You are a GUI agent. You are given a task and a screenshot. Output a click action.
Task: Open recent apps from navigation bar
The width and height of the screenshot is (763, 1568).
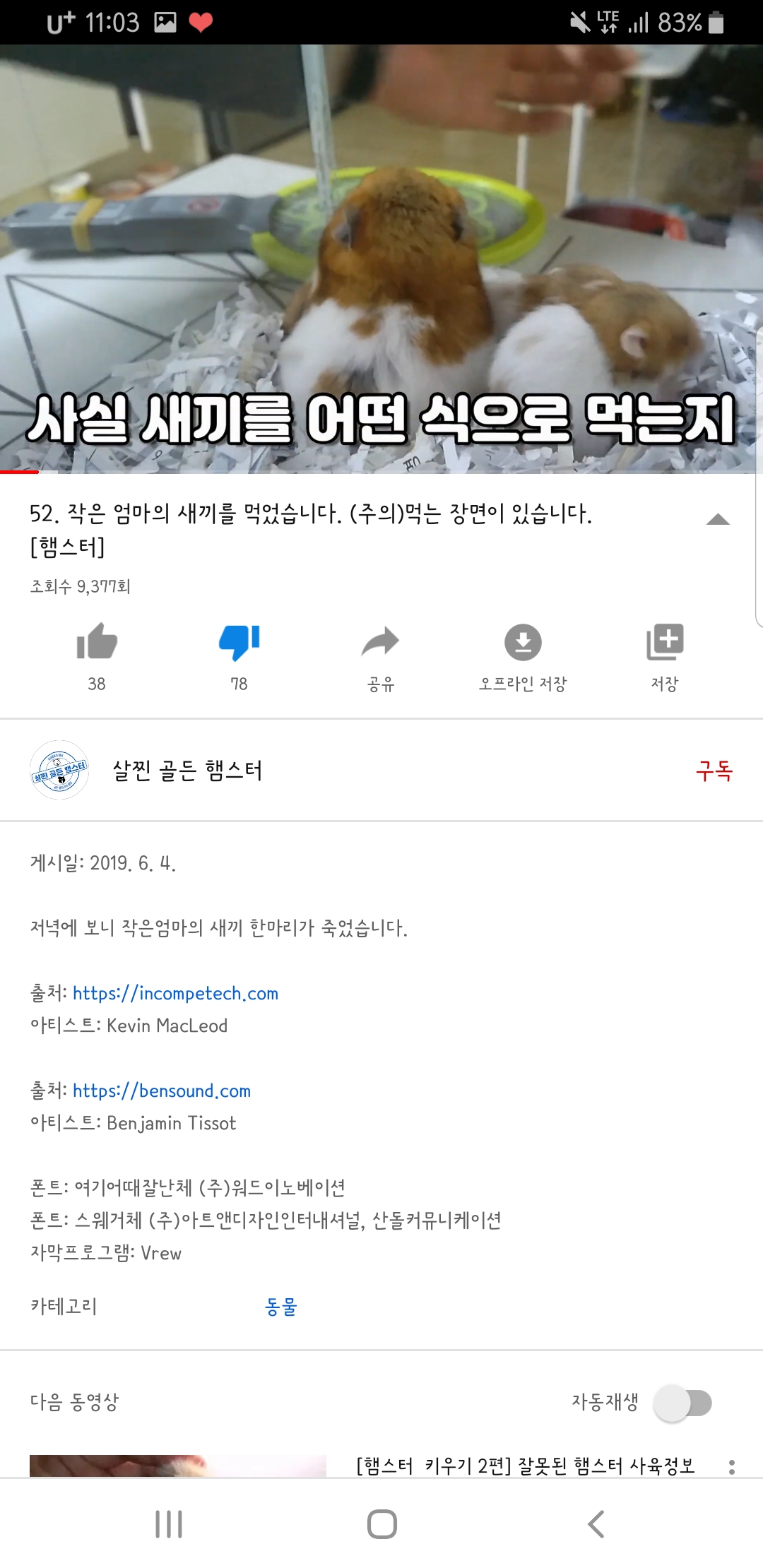(x=169, y=1524)
